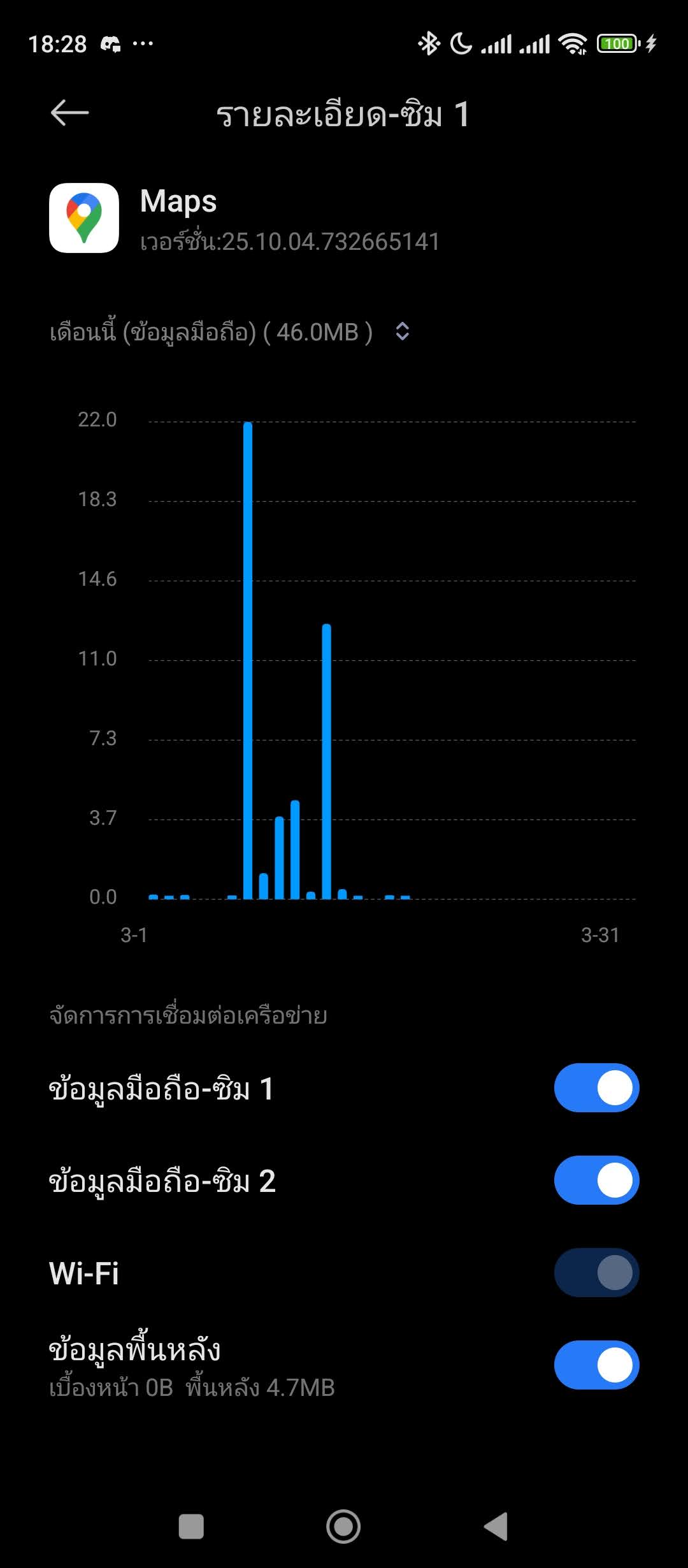Turn off mobile data for SIM 2
This screenshot has height=1568, width=688.
pyautogui.click(x=596, y=1180)
